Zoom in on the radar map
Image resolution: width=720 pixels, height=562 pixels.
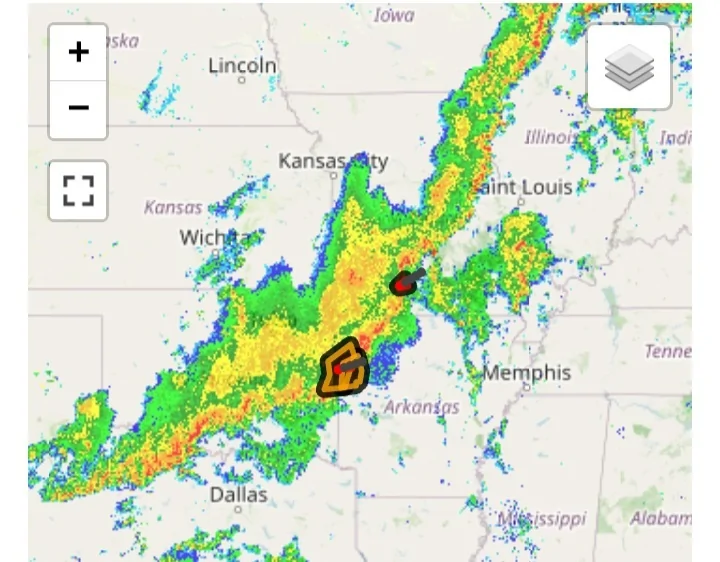(78, 53)
